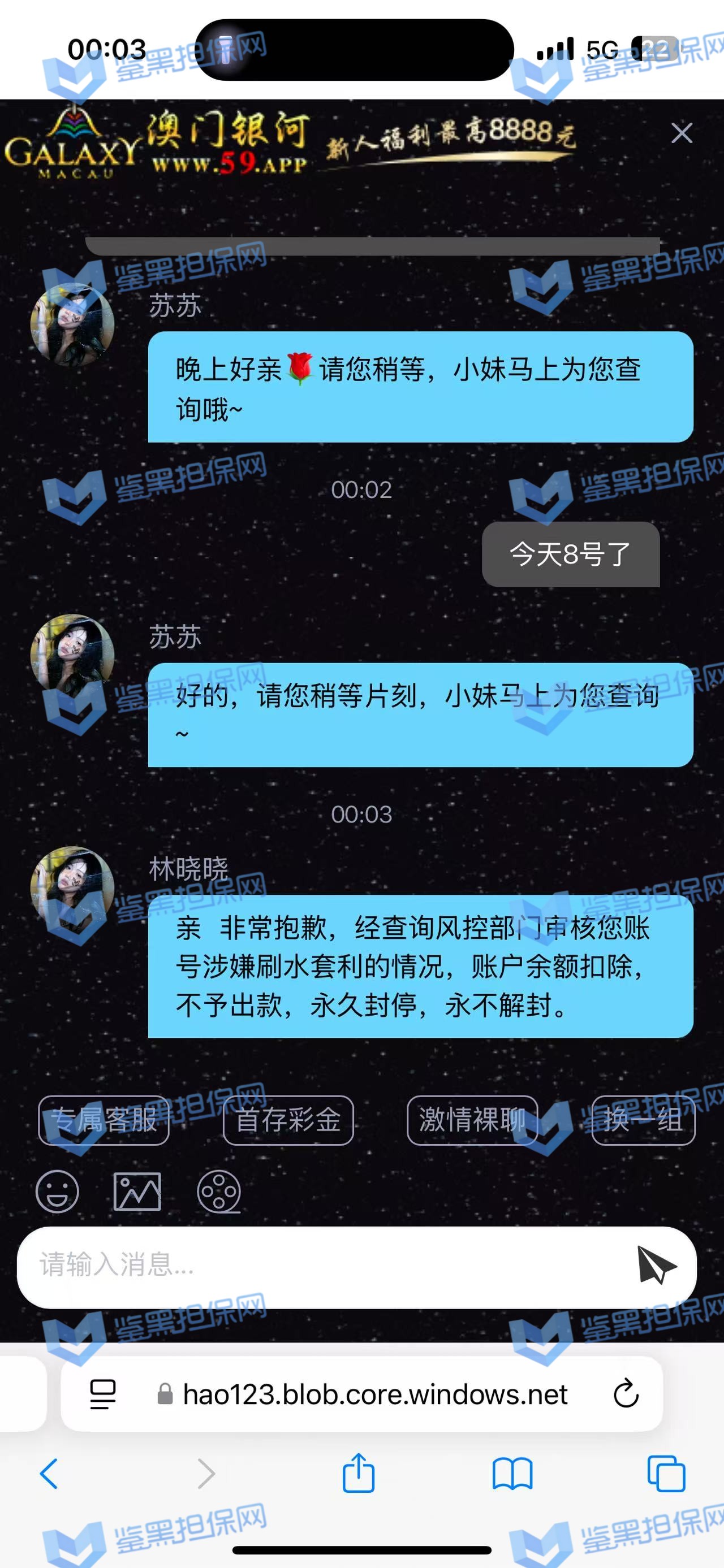This screenshot has width=724, height=1568.
Task: Share this page from Safari toolbar
Action: tap(358, 1474)
